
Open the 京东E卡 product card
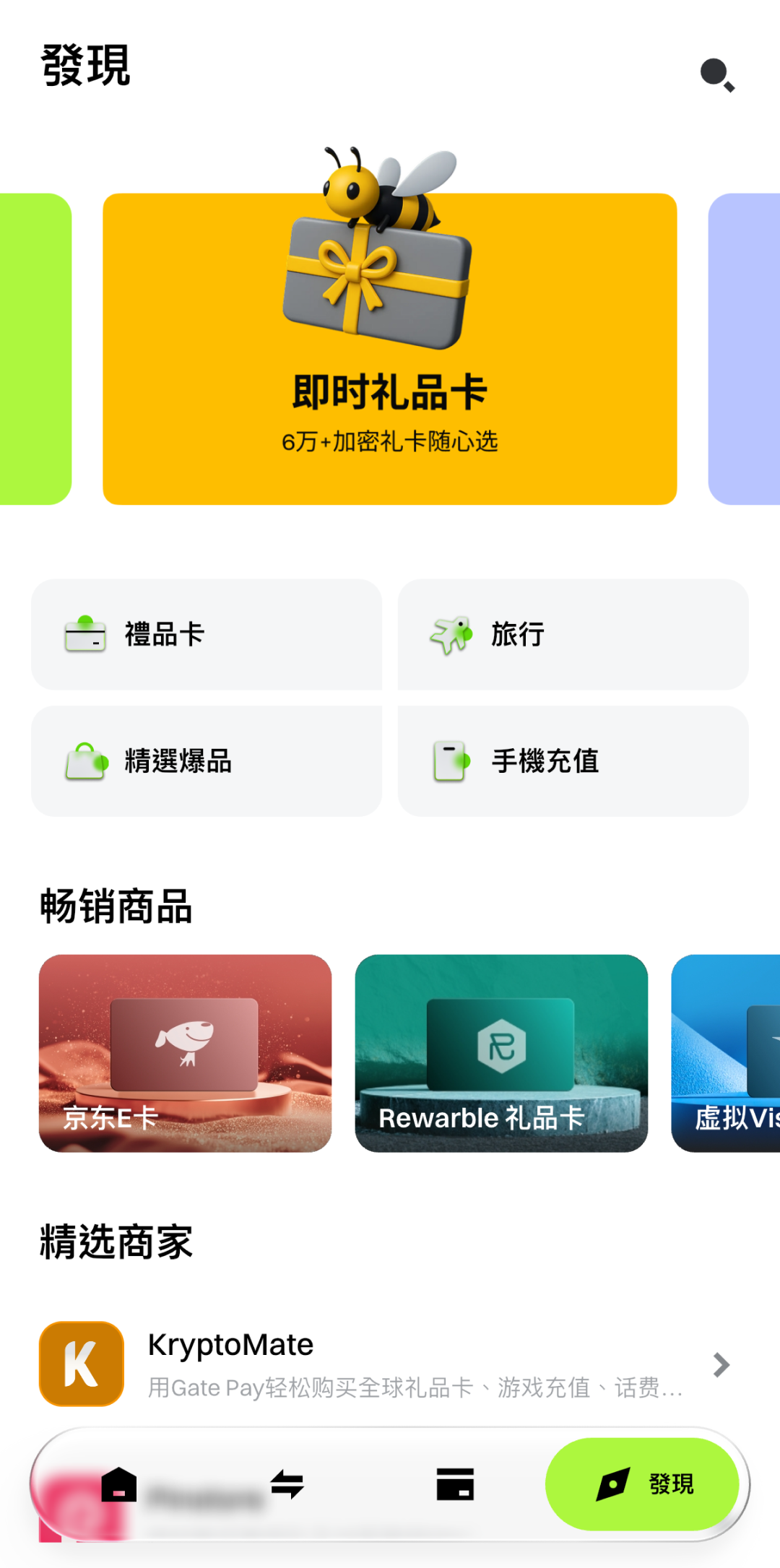click(x=185, y=1053)
